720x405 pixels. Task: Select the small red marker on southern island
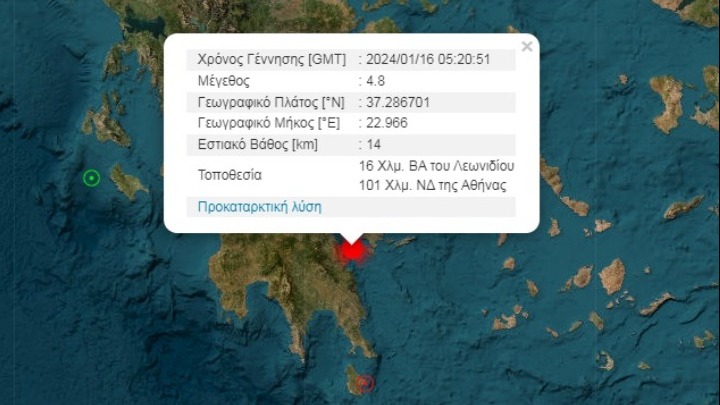pyautogui.click(x=366, y=382)
